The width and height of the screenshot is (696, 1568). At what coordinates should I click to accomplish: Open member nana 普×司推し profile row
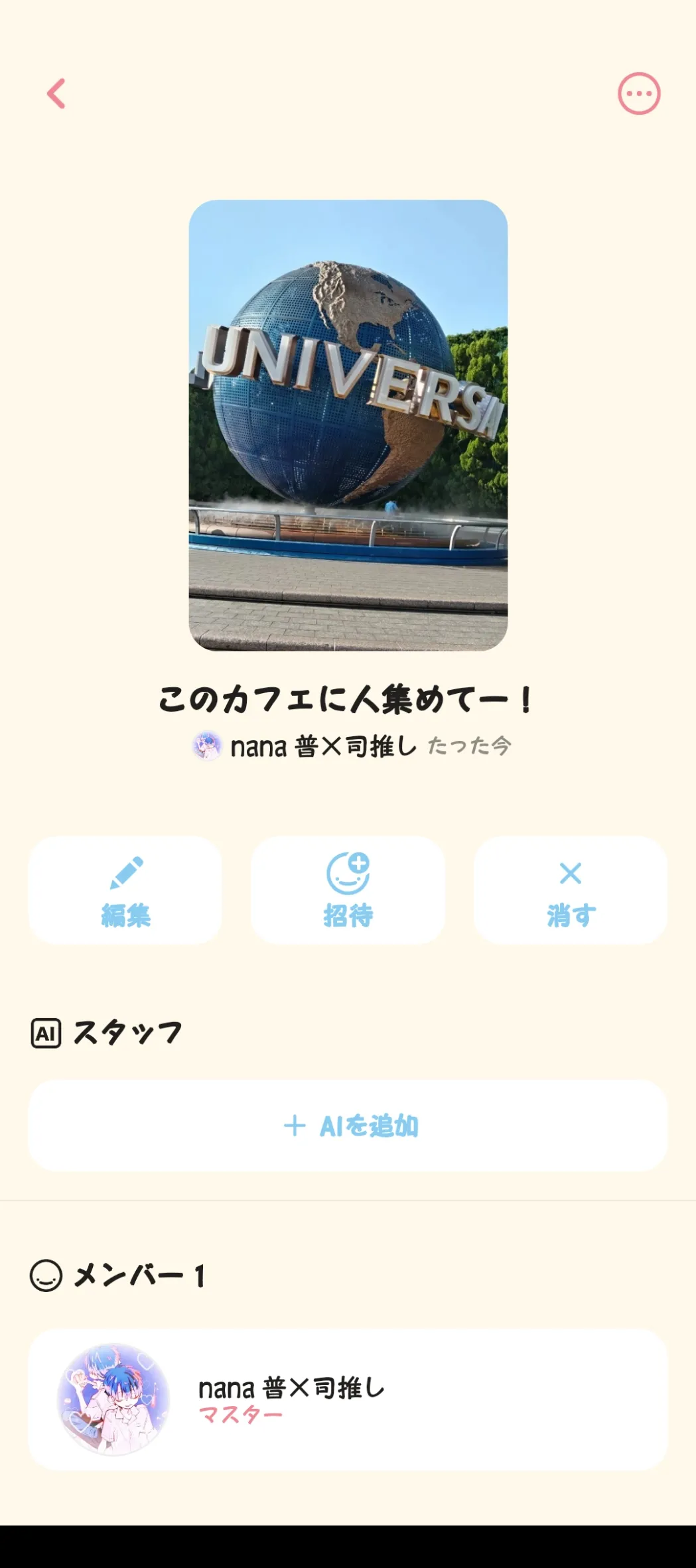348,1400
